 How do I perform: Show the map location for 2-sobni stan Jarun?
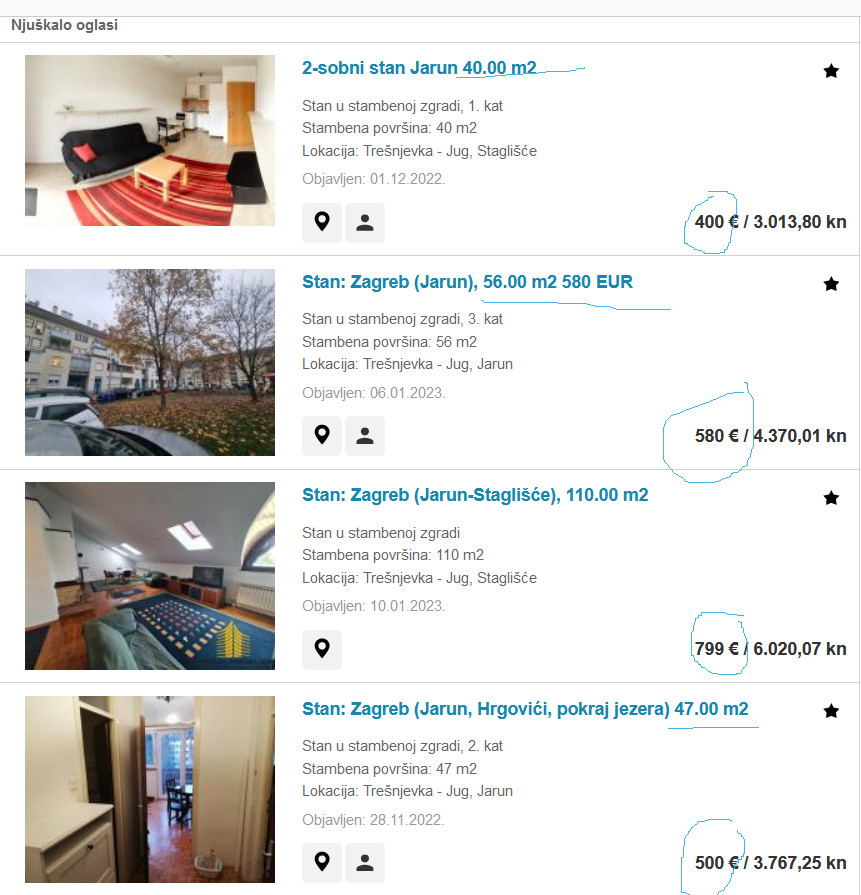322,223
